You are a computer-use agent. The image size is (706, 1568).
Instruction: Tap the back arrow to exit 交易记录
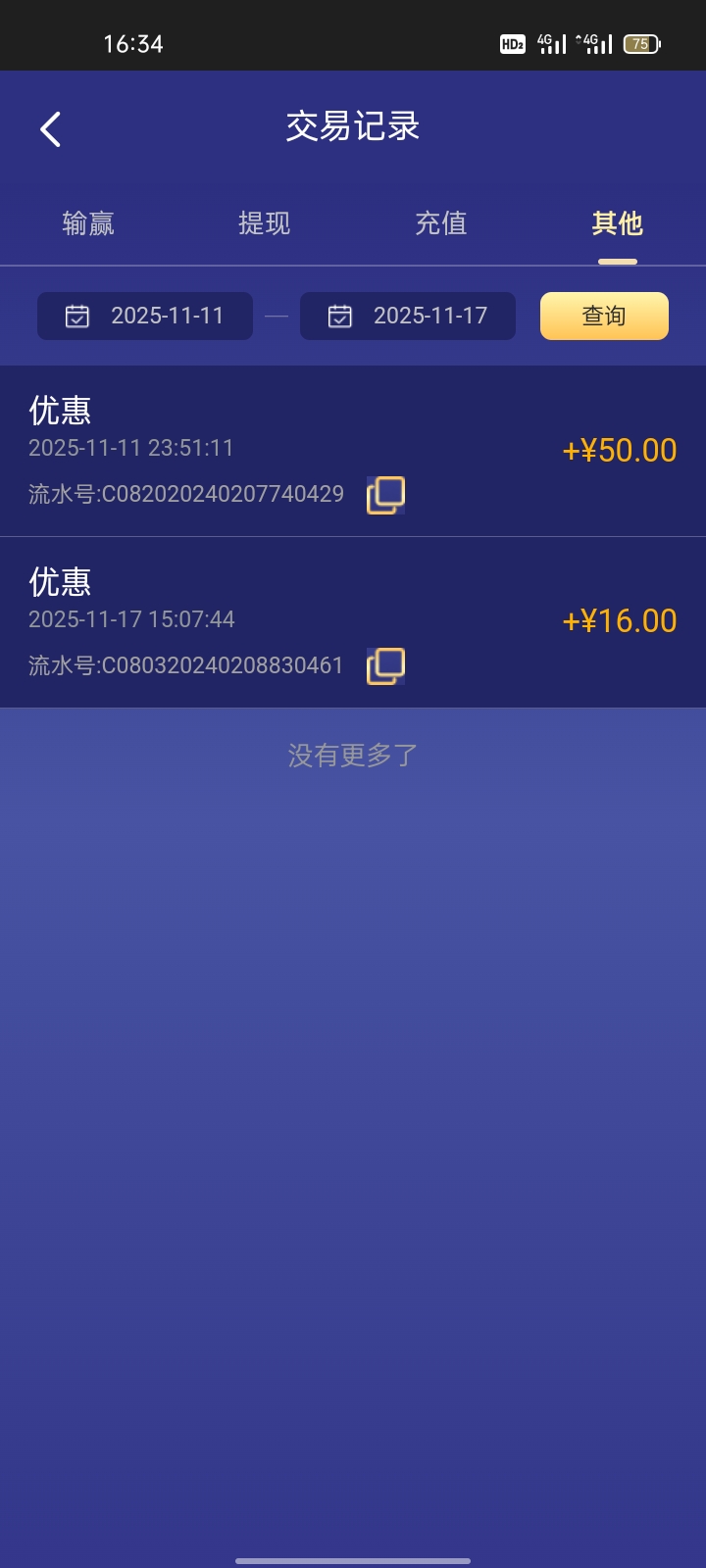click(x=50, y=127)
